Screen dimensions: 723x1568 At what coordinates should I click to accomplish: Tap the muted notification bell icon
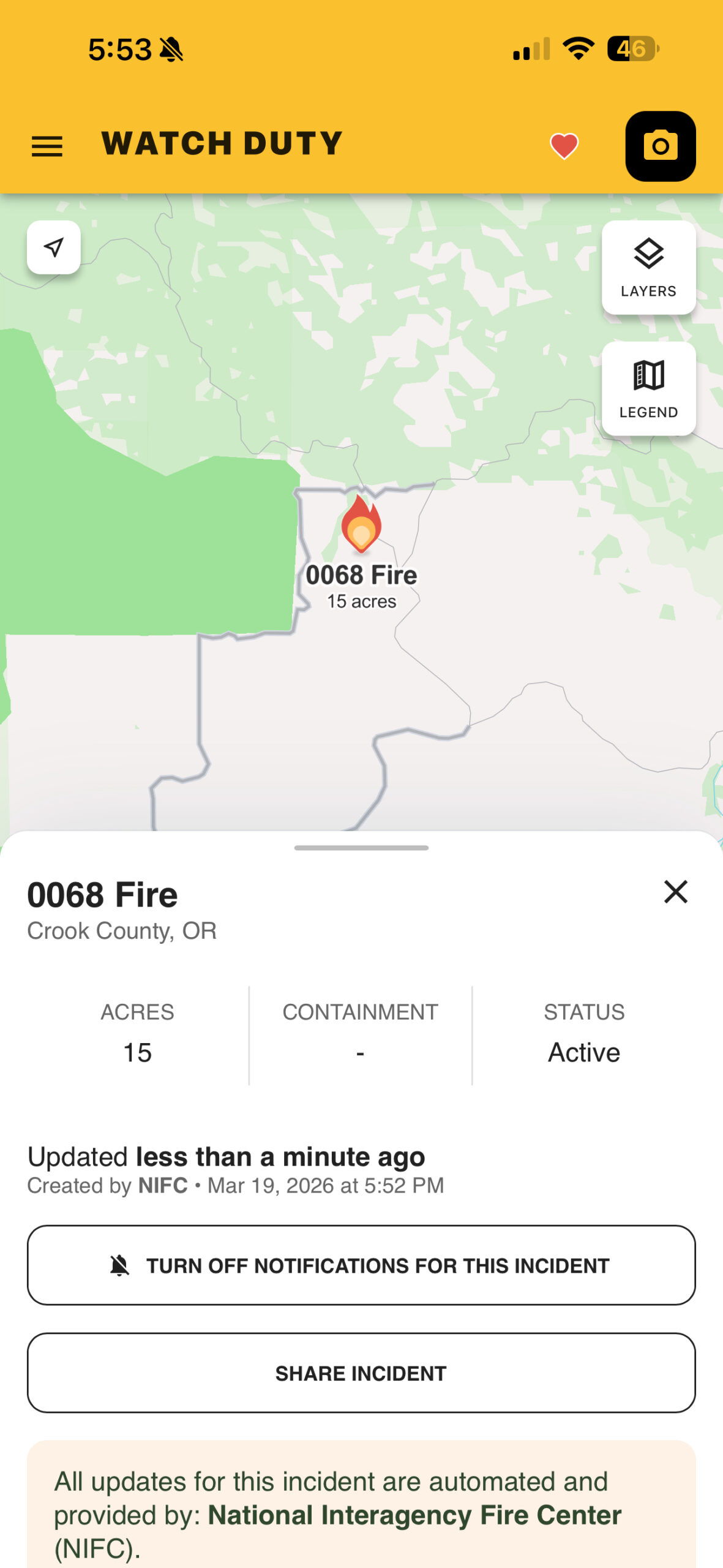coord(172,51)
